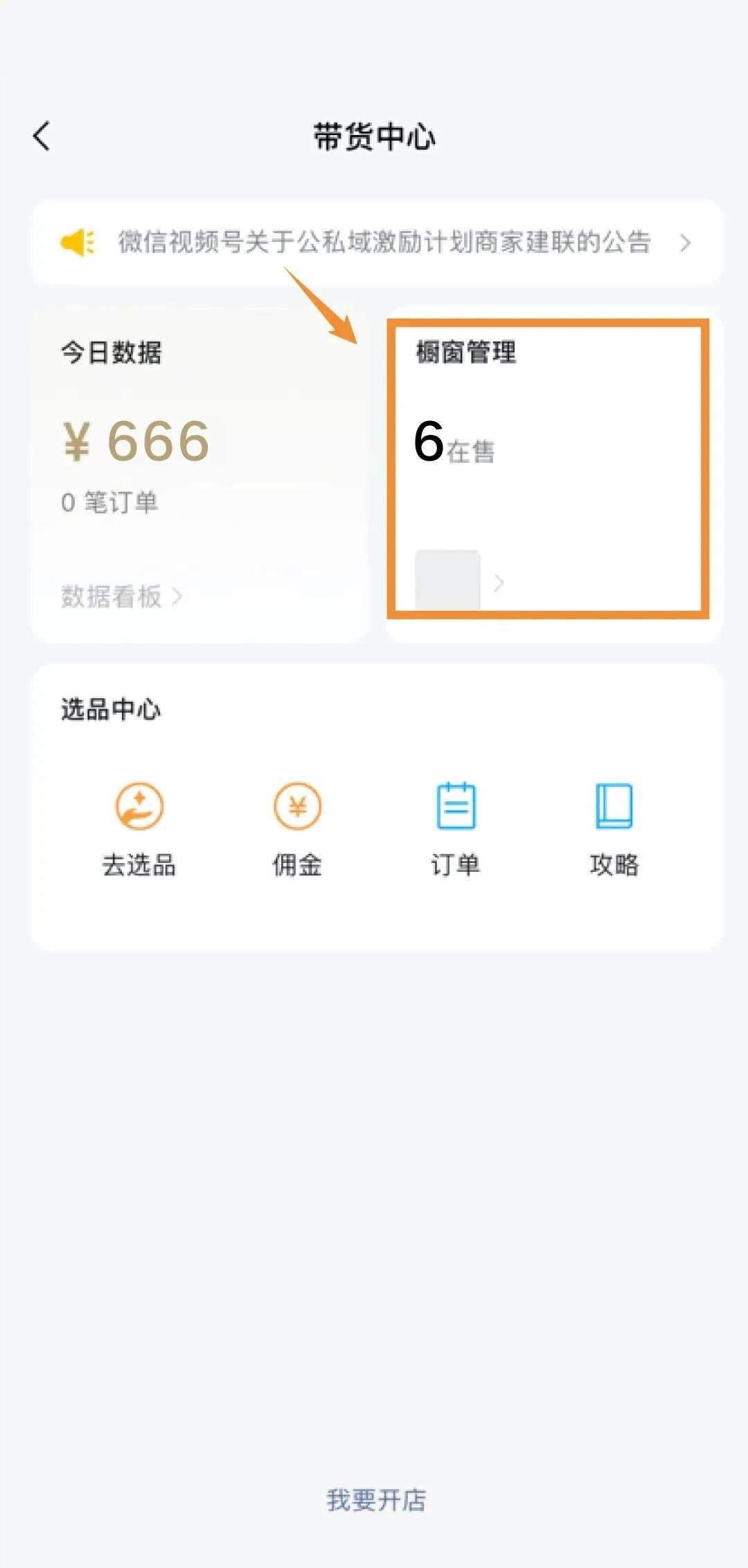The image size is (748, 1568).
Task: Open the 今日数据 card
Action: 199,475
